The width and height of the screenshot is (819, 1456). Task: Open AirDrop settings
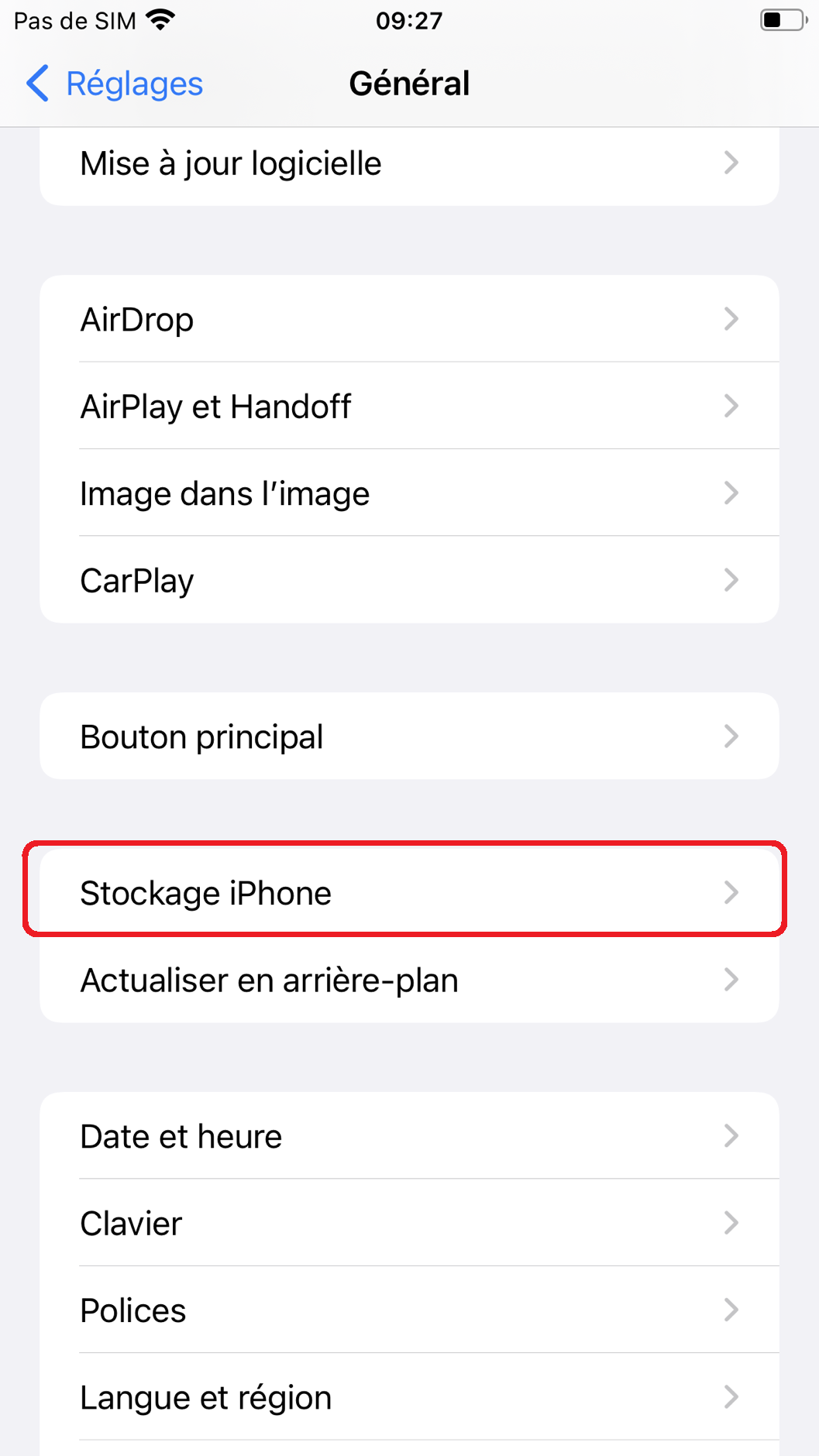tap(408, 319)
